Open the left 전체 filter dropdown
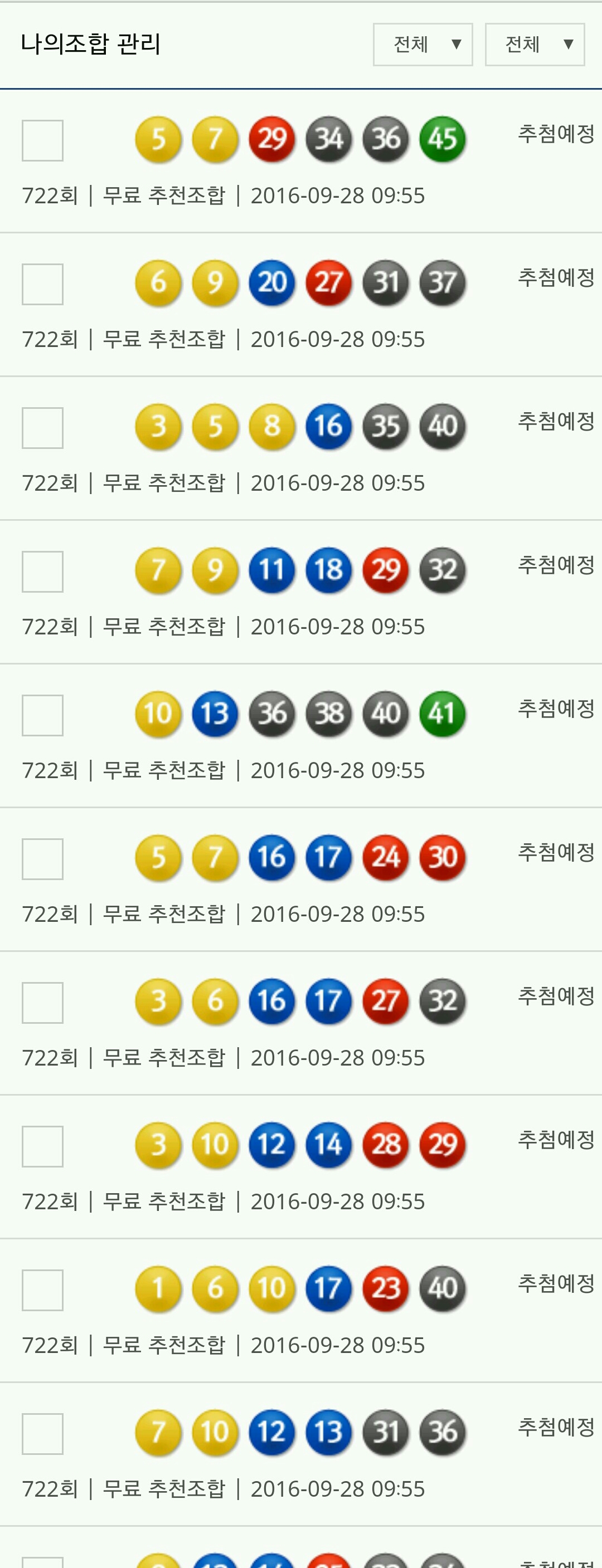602x1568 pixels. [423, 45]
